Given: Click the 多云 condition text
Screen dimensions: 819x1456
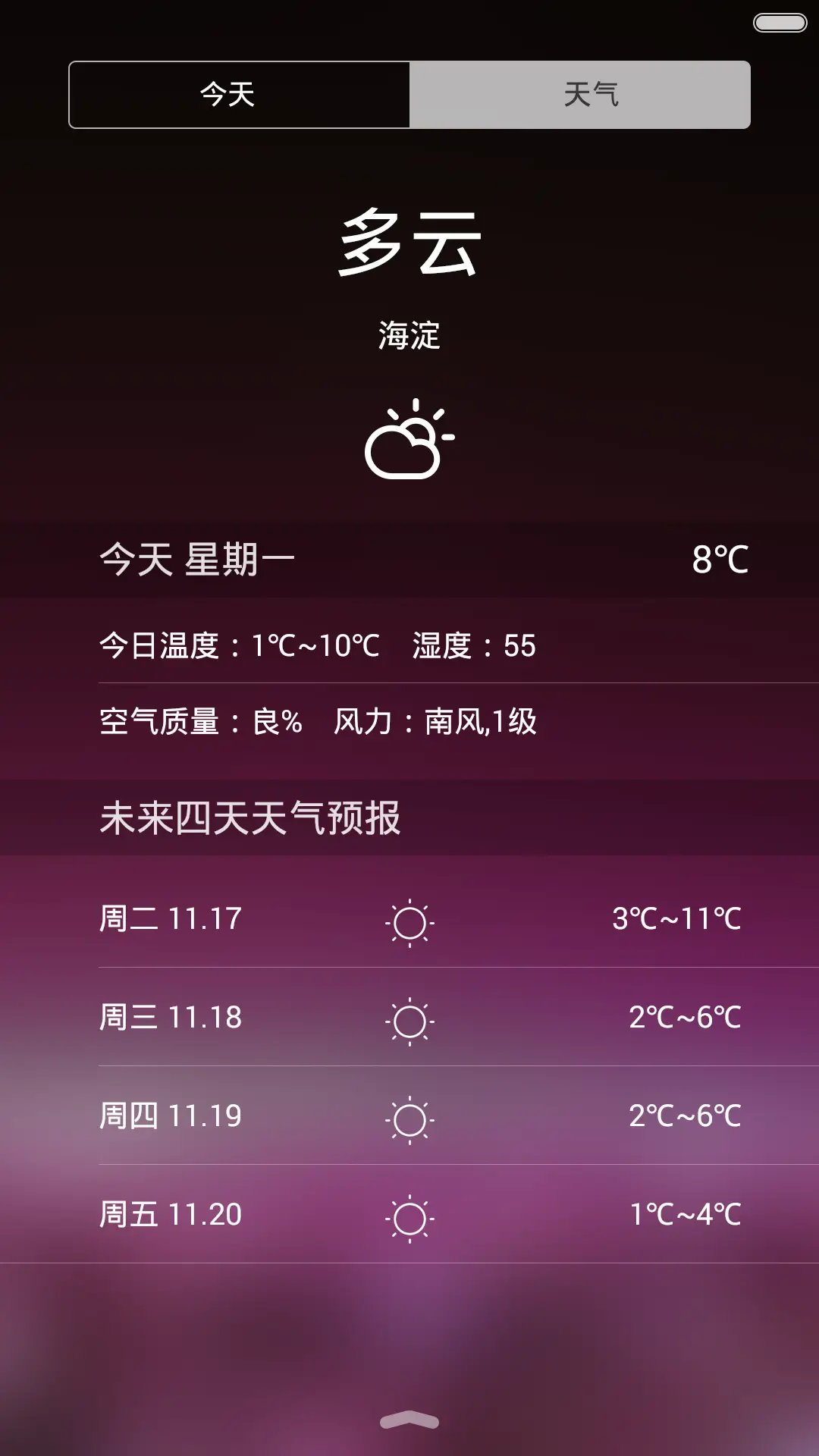Looking at the screenshot, I should tap(409, 241).
